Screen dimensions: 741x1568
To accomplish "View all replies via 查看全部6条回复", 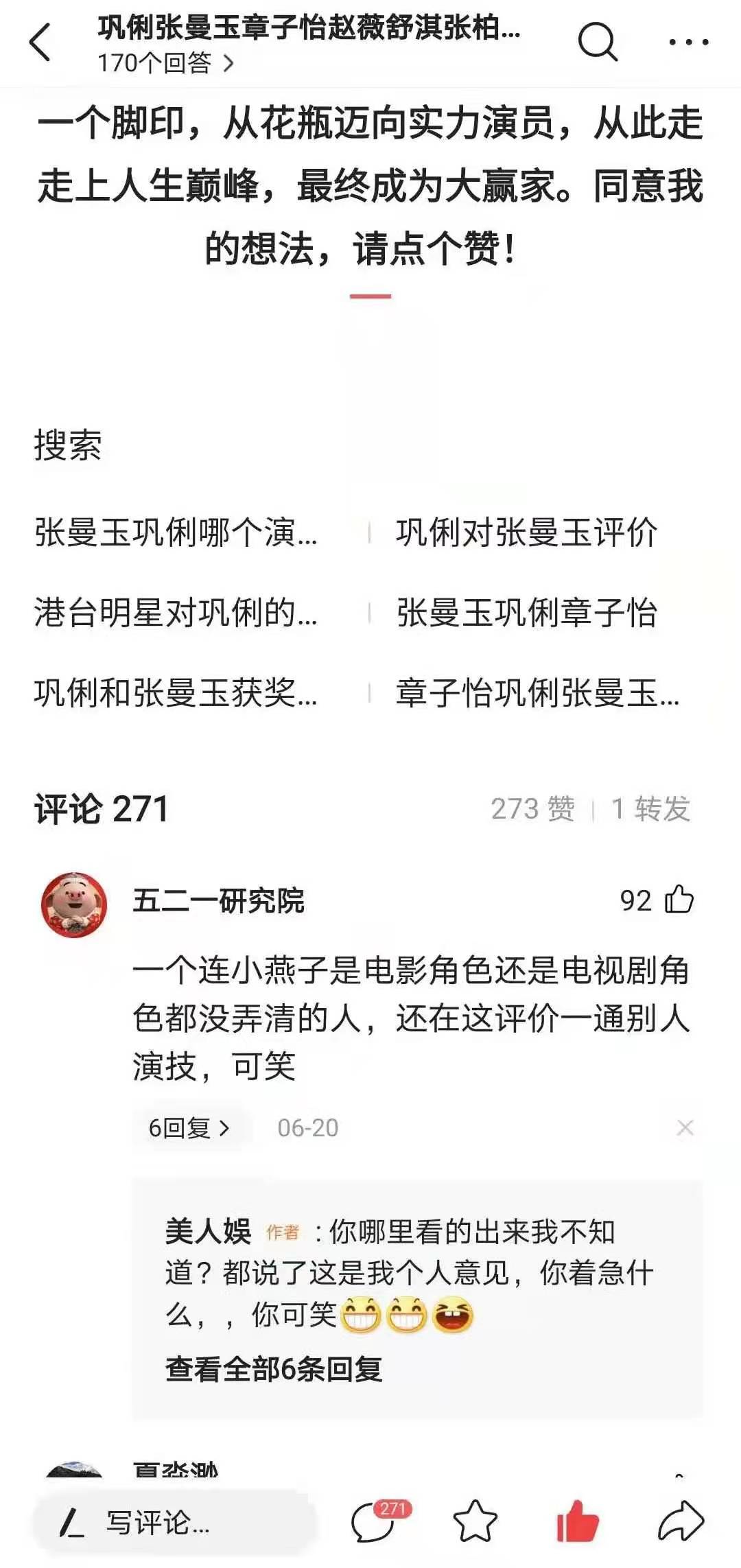I will [273, 1370].
